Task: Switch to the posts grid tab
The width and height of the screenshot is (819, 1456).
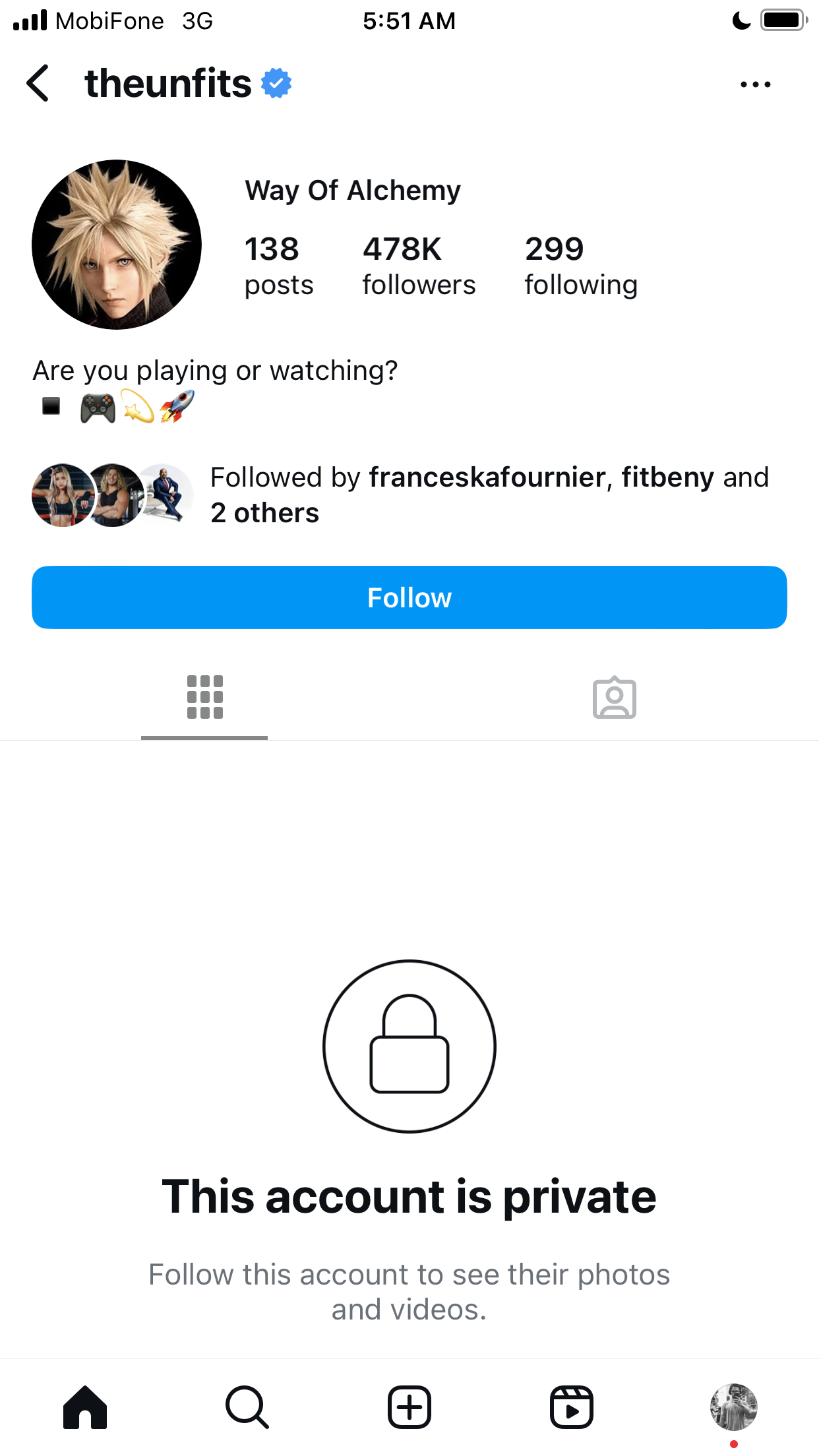Action: (x=204, y=697)
